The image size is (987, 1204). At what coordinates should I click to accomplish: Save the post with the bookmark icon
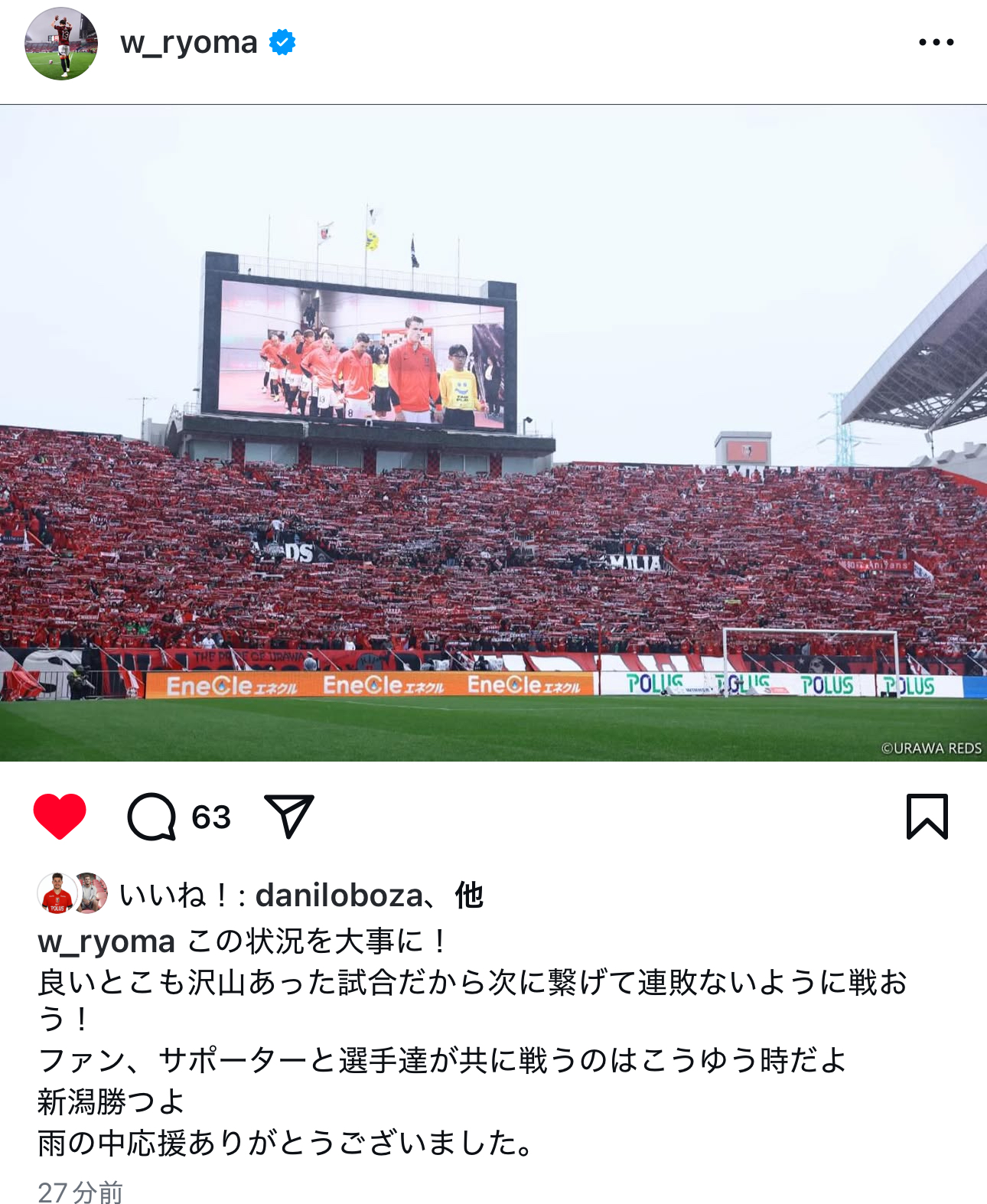click(x=927, y=817)
